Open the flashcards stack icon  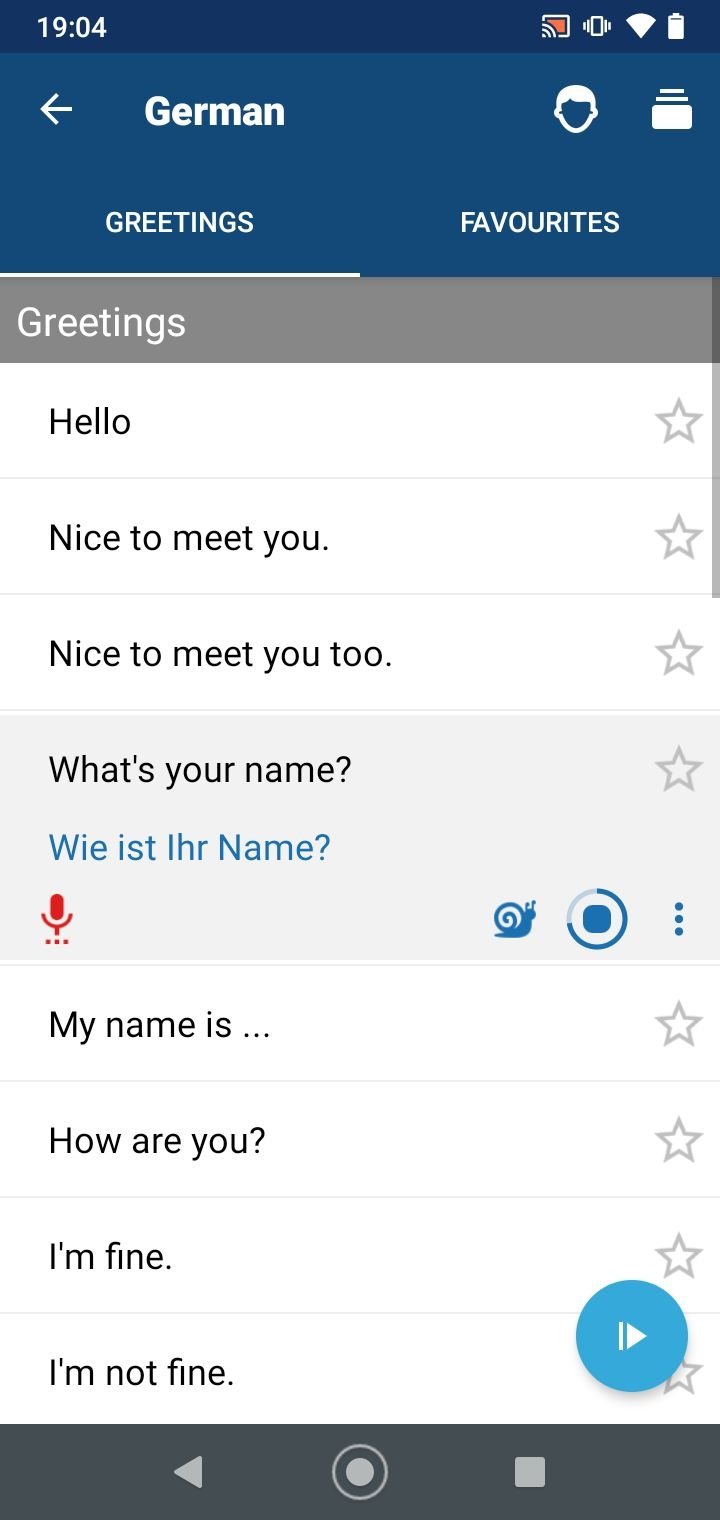(x=672, y=110)
